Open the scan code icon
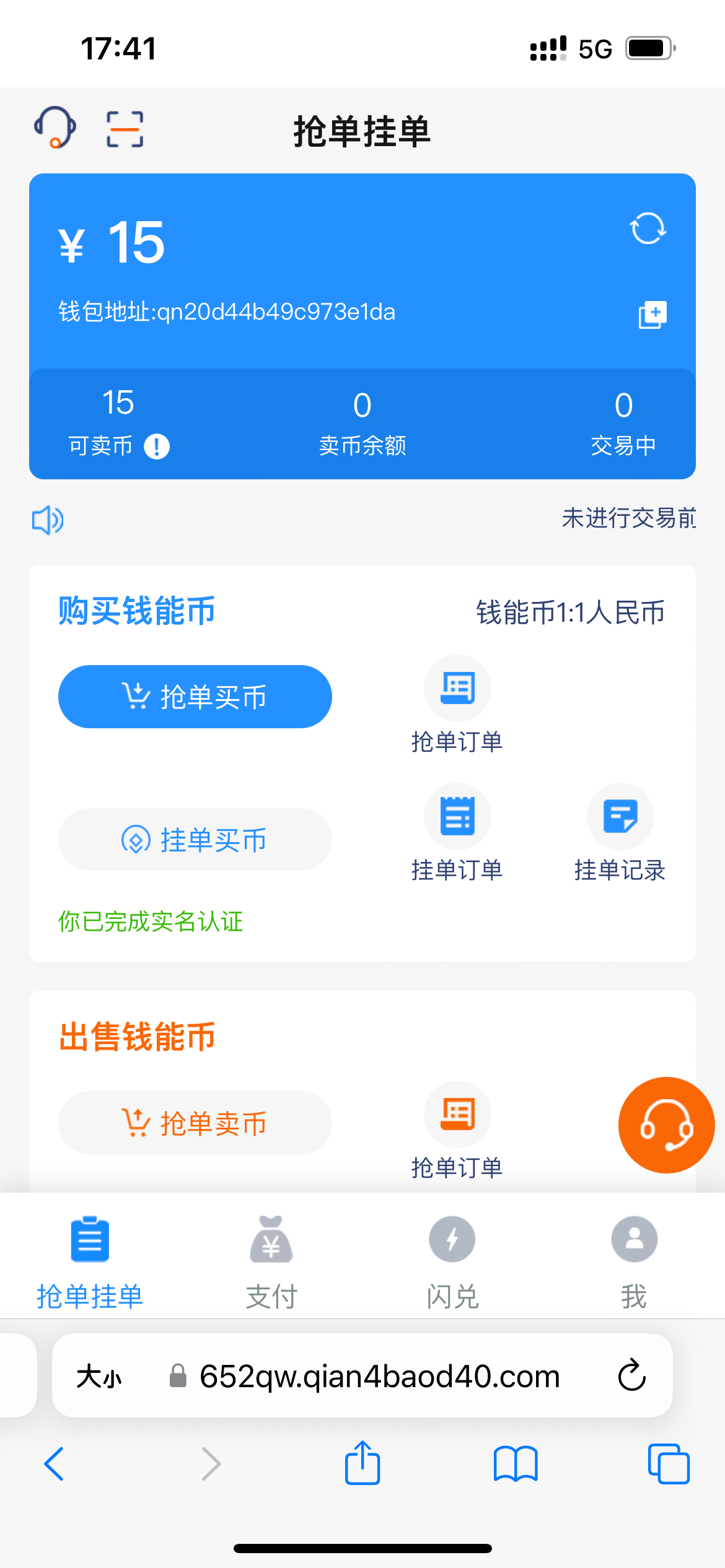The width and height of the screenshot is (725, 1568). click(125, 129)
